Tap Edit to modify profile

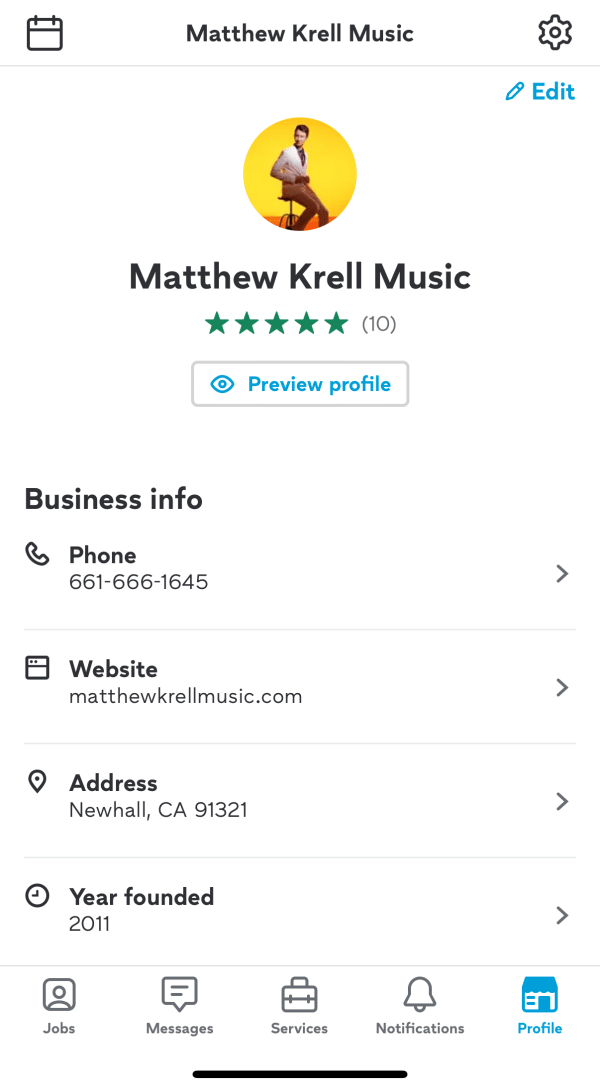coord(540,92)
